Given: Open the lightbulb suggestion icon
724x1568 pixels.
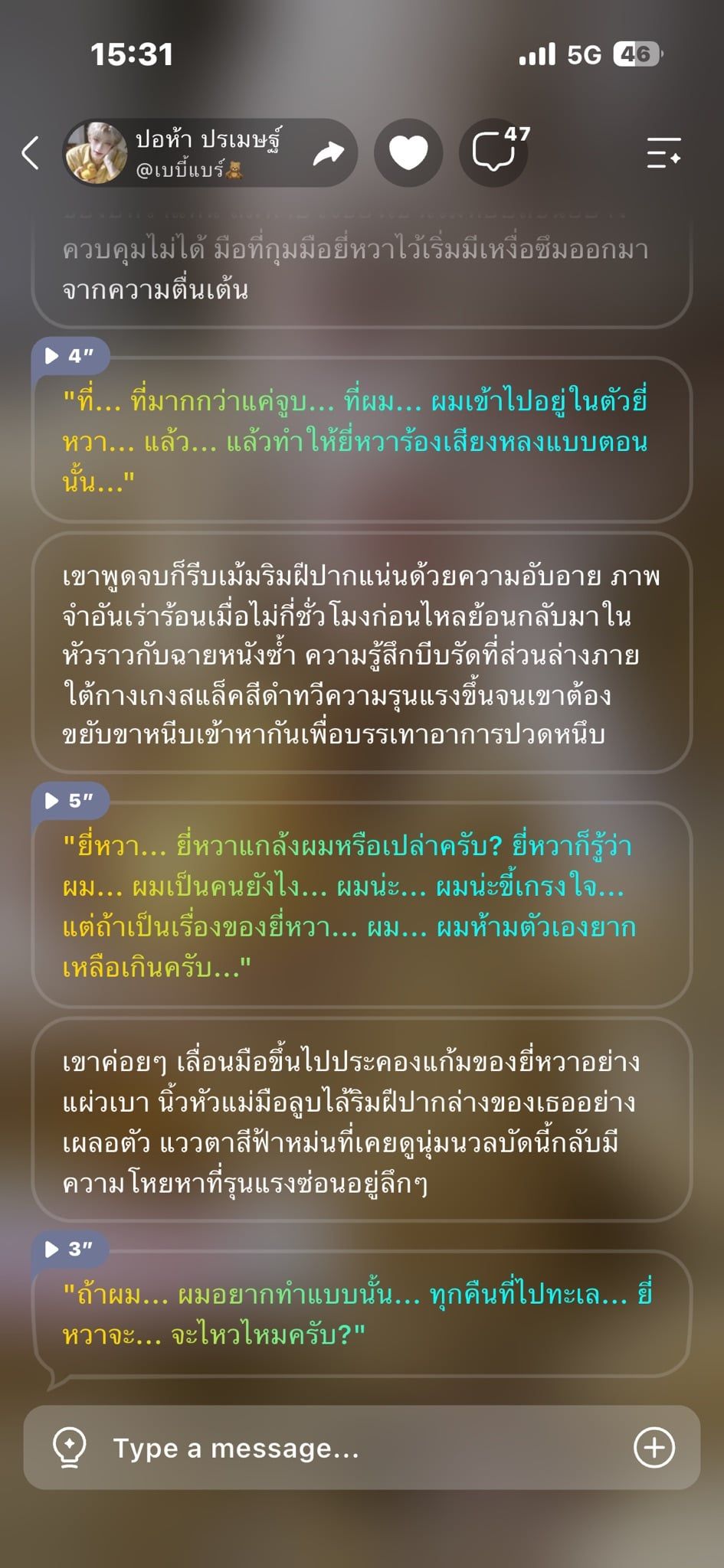Looking at the screenshot, I should coord(69,1448).
